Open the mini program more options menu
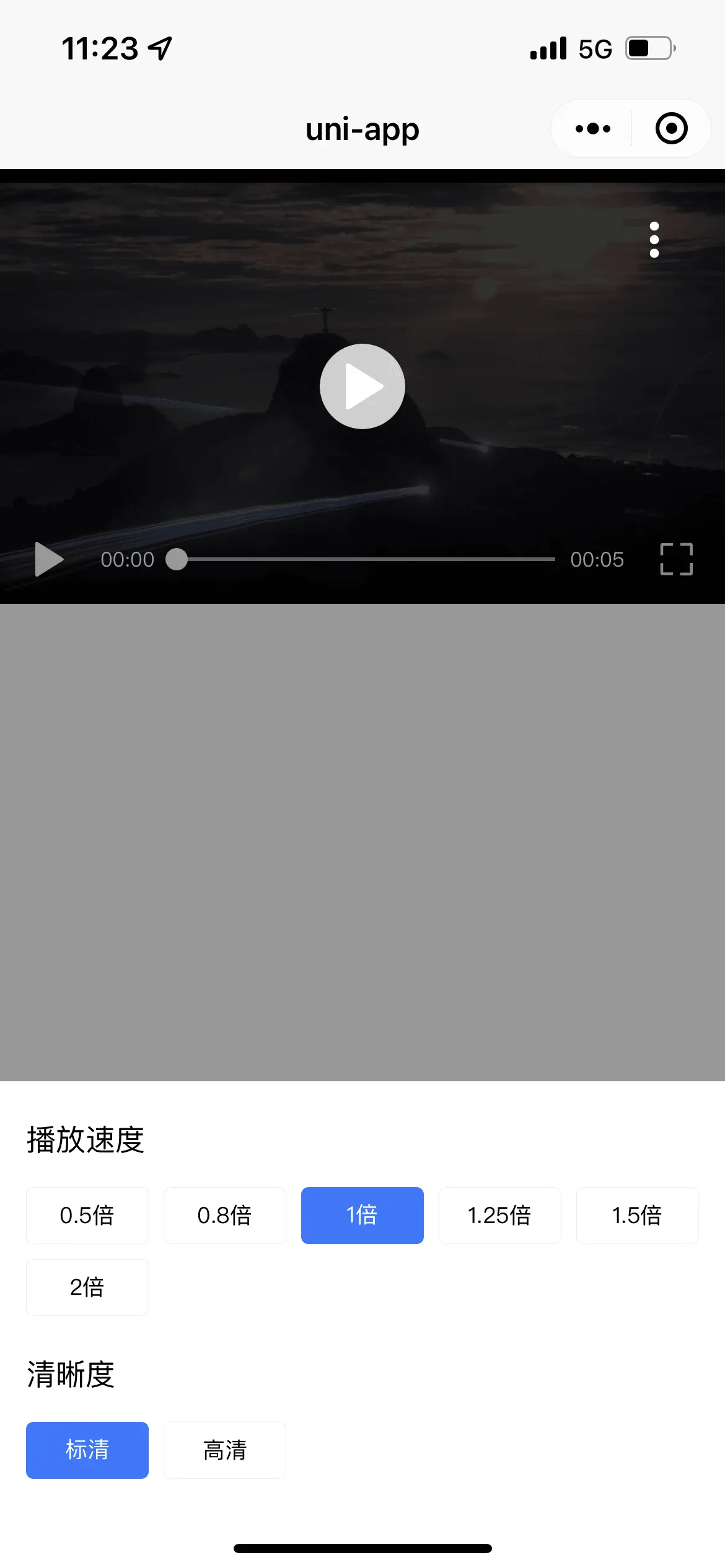Viewport: 725px width, 1568px height. pyautogui.click(x=592, y=129)
